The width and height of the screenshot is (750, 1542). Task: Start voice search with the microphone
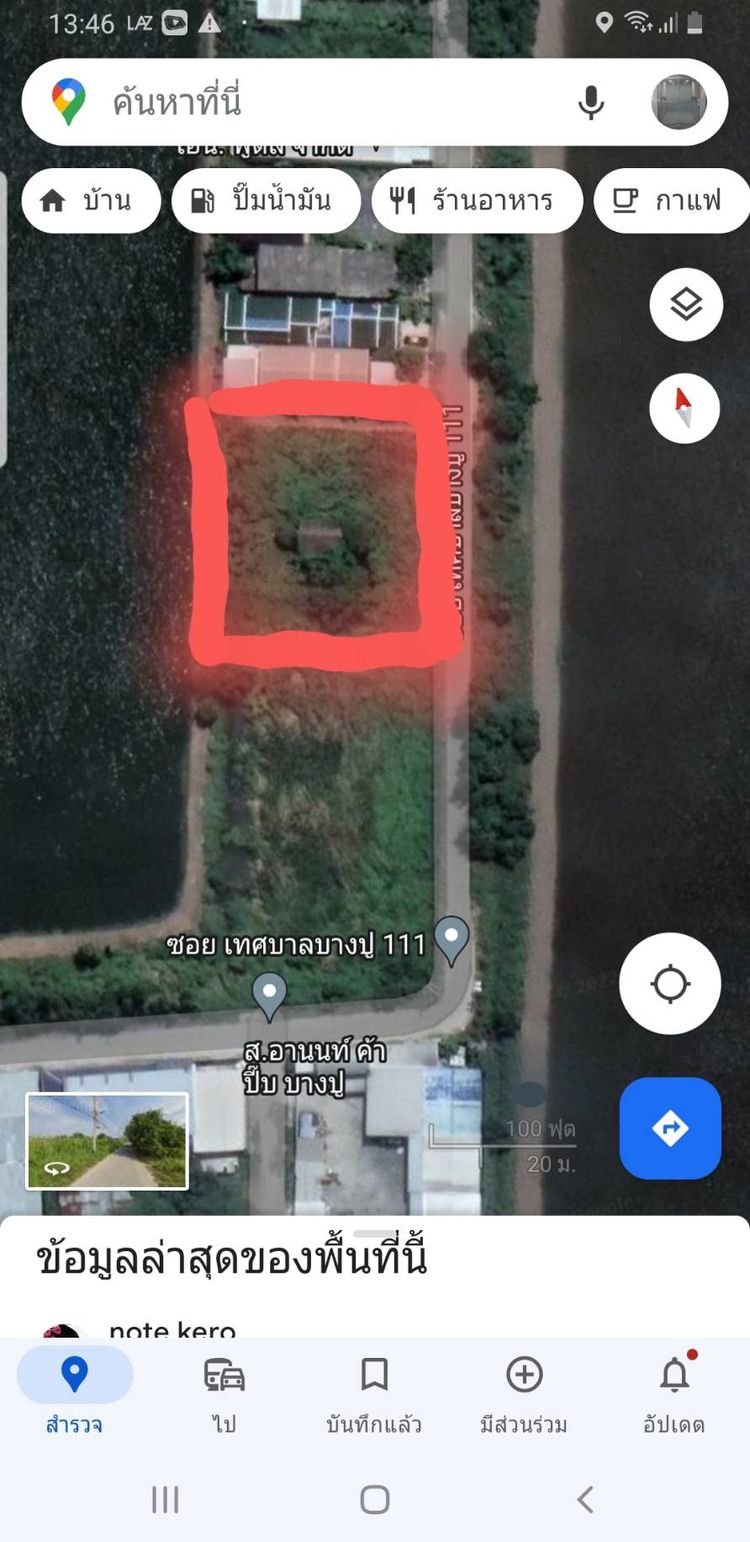(x=591, y=103)
